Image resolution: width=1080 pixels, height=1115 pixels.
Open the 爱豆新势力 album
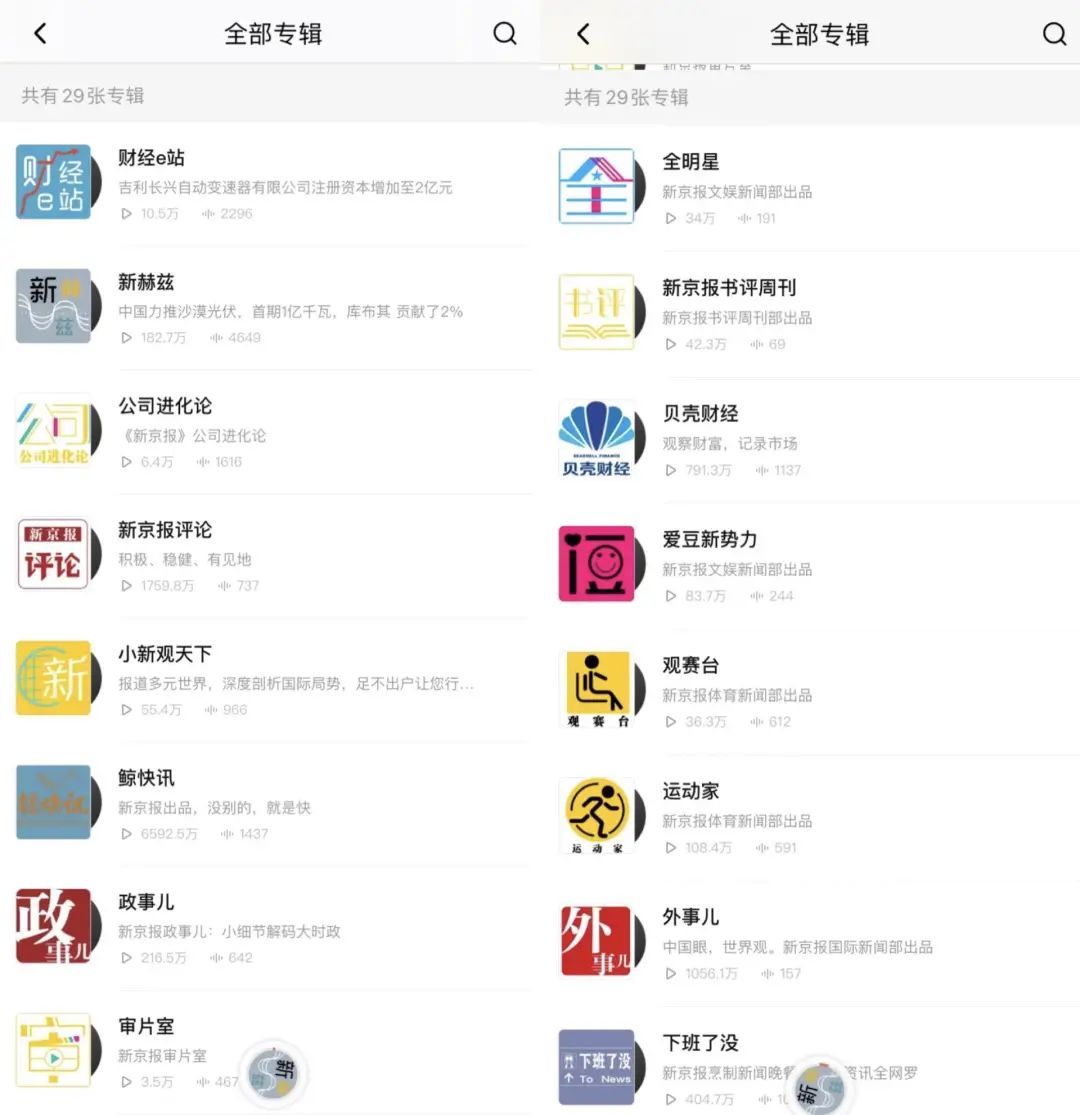(x=710, y=540)
